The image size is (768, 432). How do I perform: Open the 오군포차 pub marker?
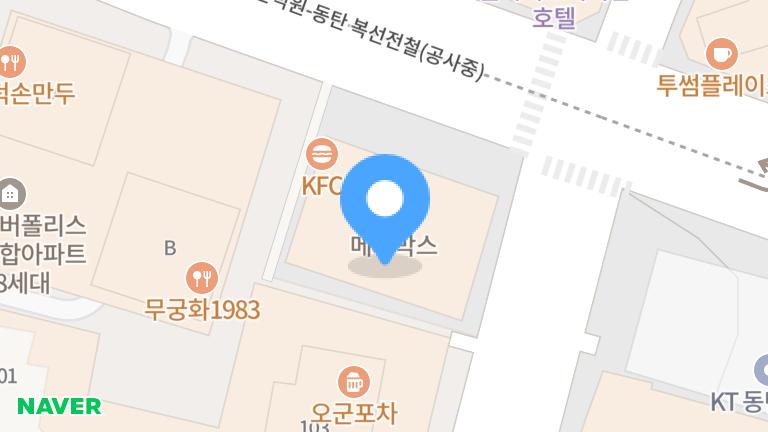(x=353, y=381)
